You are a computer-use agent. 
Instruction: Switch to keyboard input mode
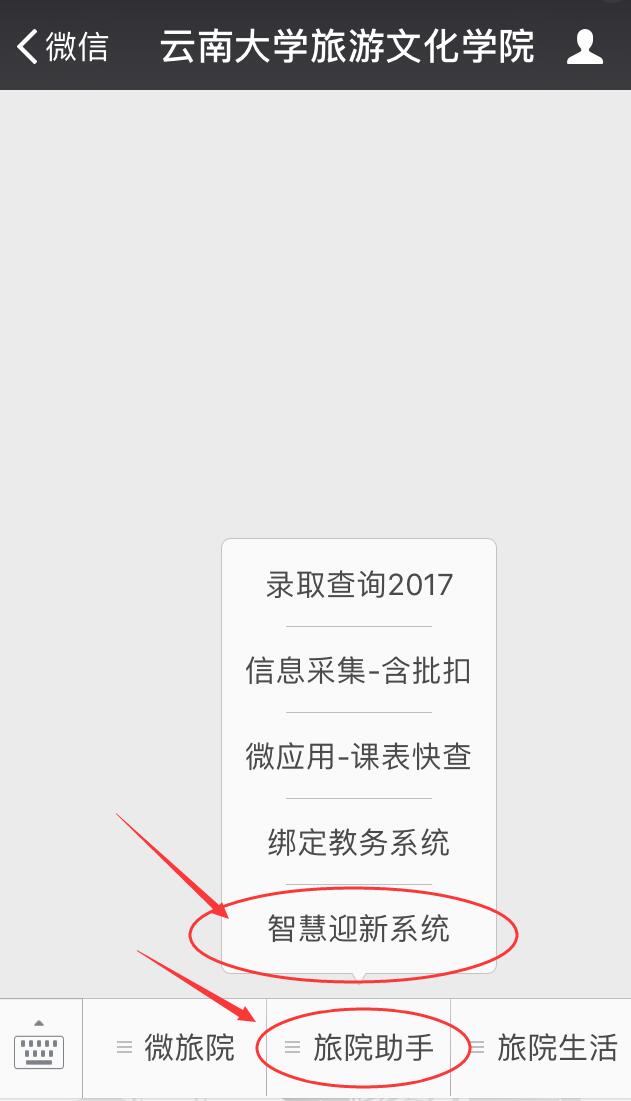click(40, 1046)
